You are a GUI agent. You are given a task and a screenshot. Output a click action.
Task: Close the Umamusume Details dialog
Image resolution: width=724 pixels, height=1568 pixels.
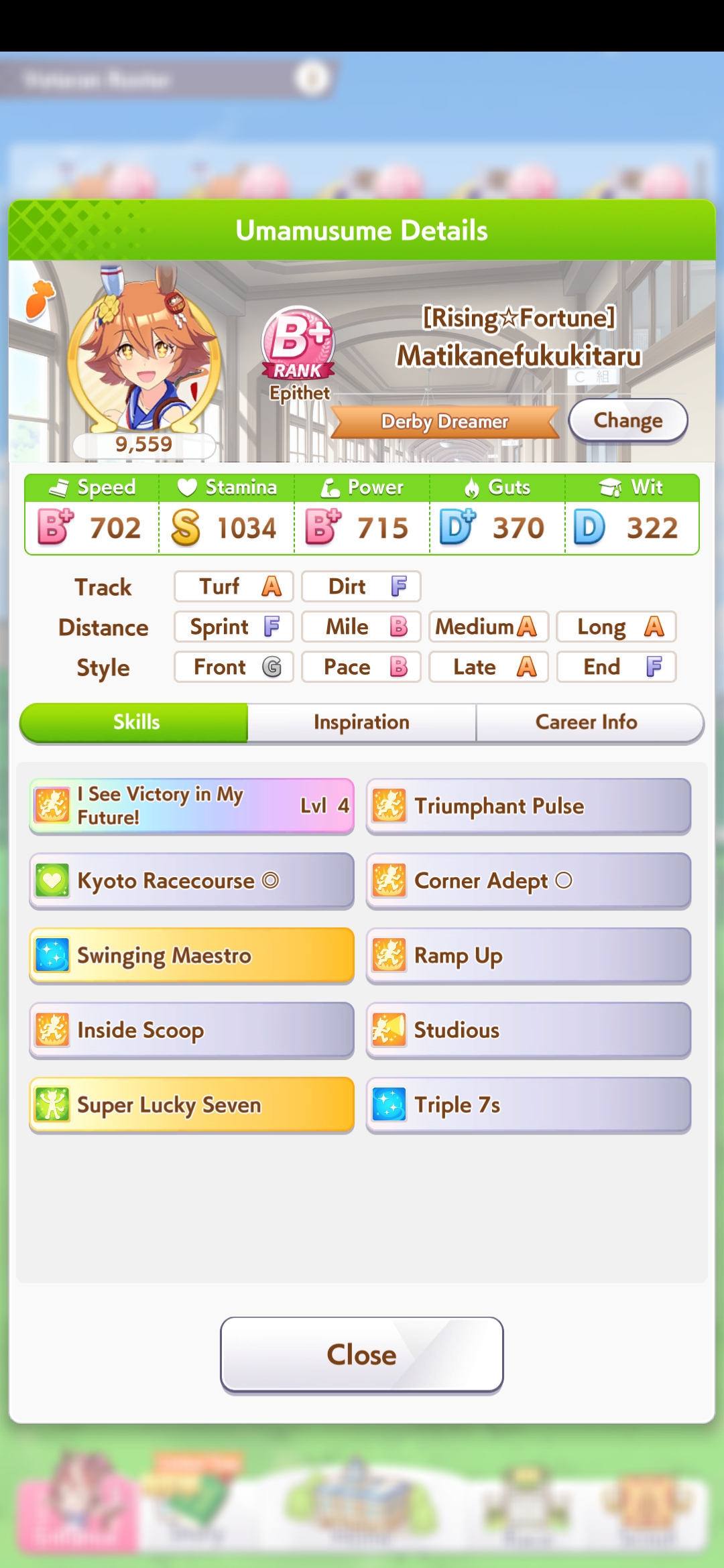pos(362,1355)
